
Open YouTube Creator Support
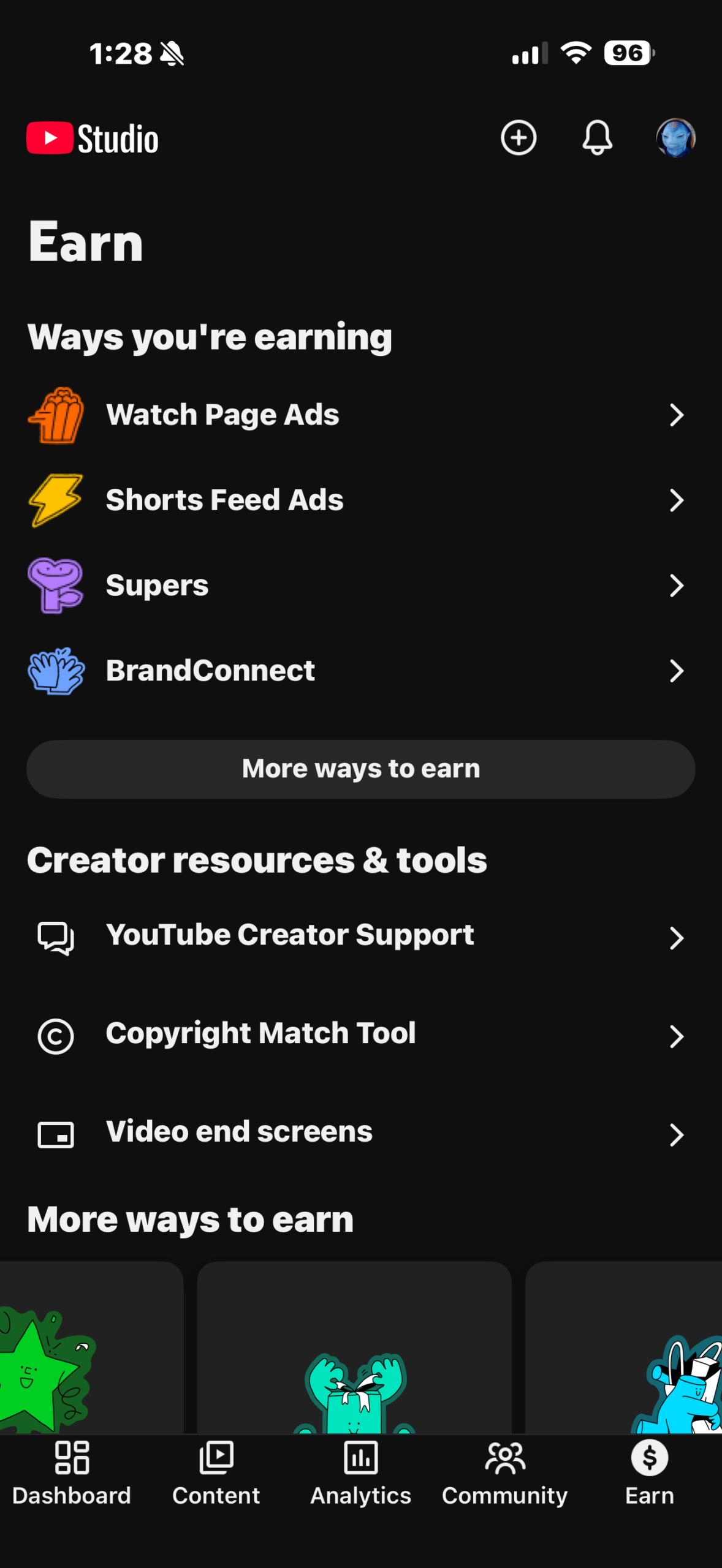click(360, 937)
